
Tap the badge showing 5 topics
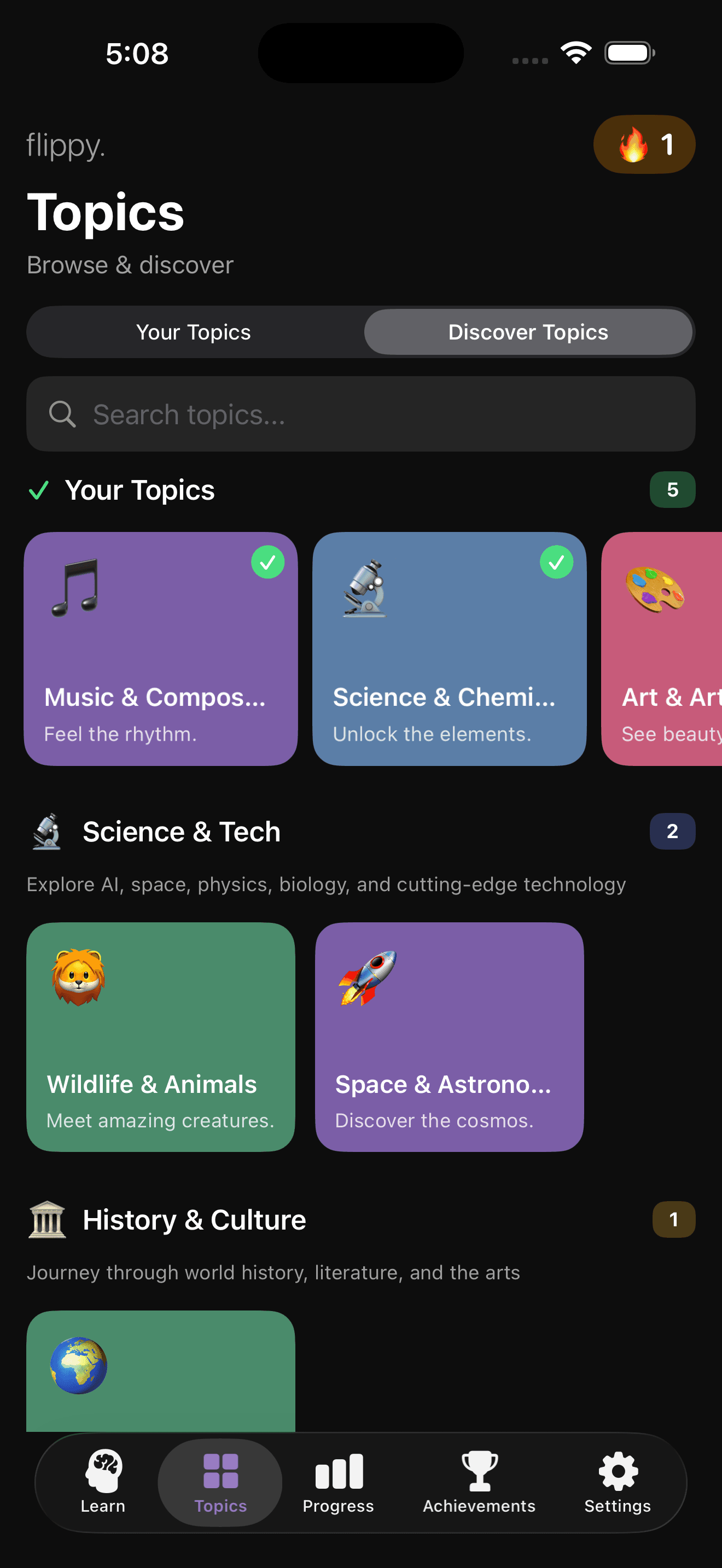pyautogui.click(x=673, y=489)
